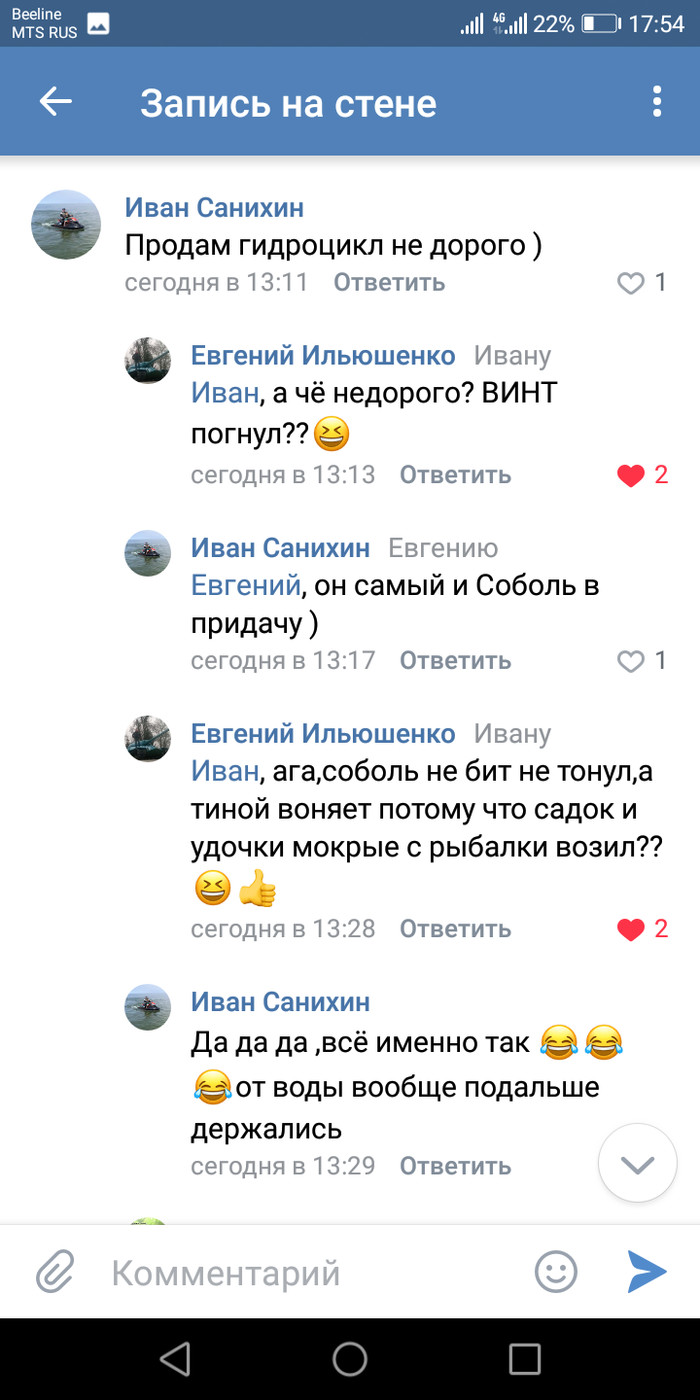Tap the red heart on the 13:28 comment
Viewport: 700px width, 1400px height.
[631, 929]
